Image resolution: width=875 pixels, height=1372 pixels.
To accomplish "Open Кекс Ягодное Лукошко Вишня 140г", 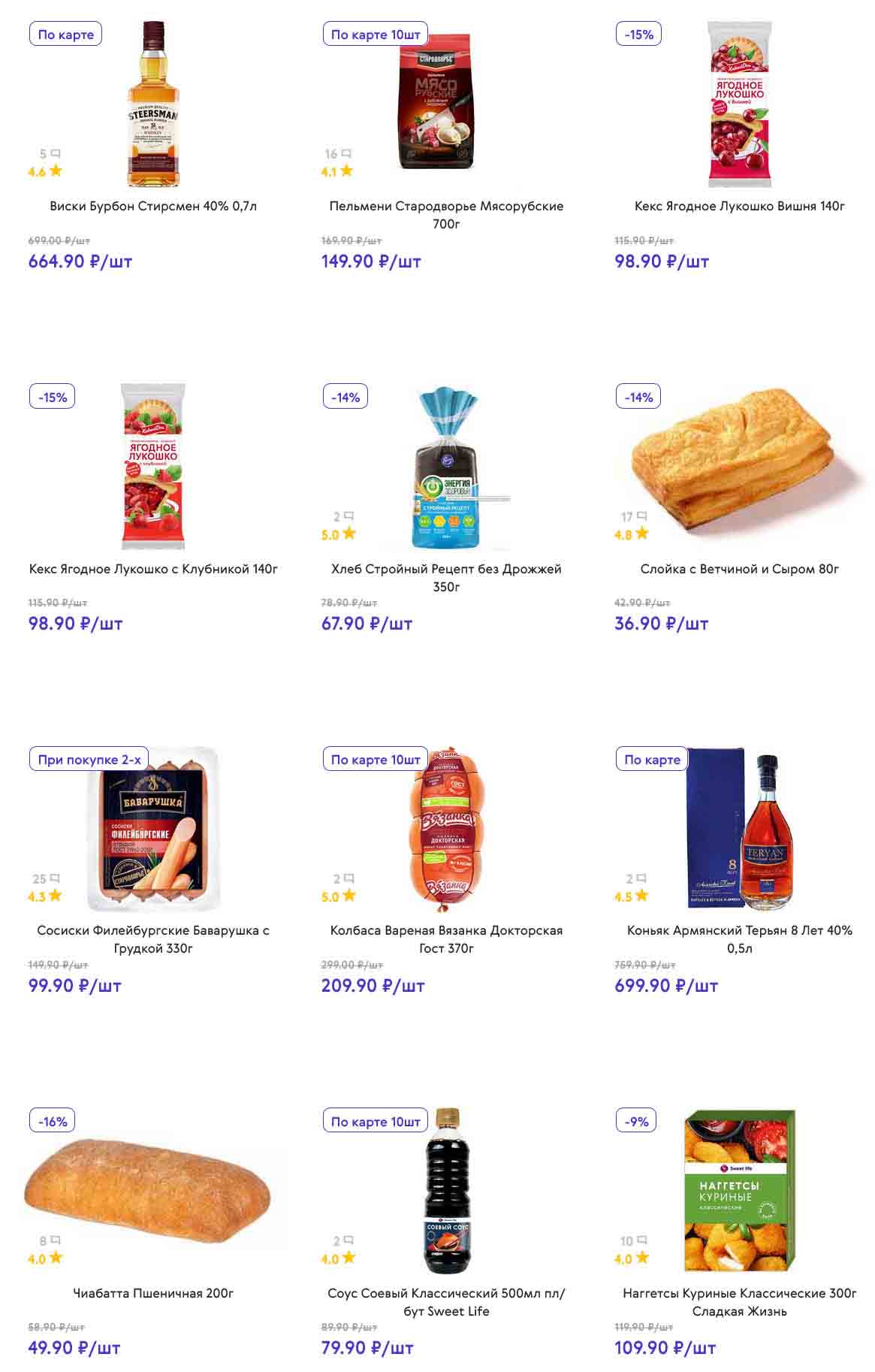I will [x=739, y=206].
